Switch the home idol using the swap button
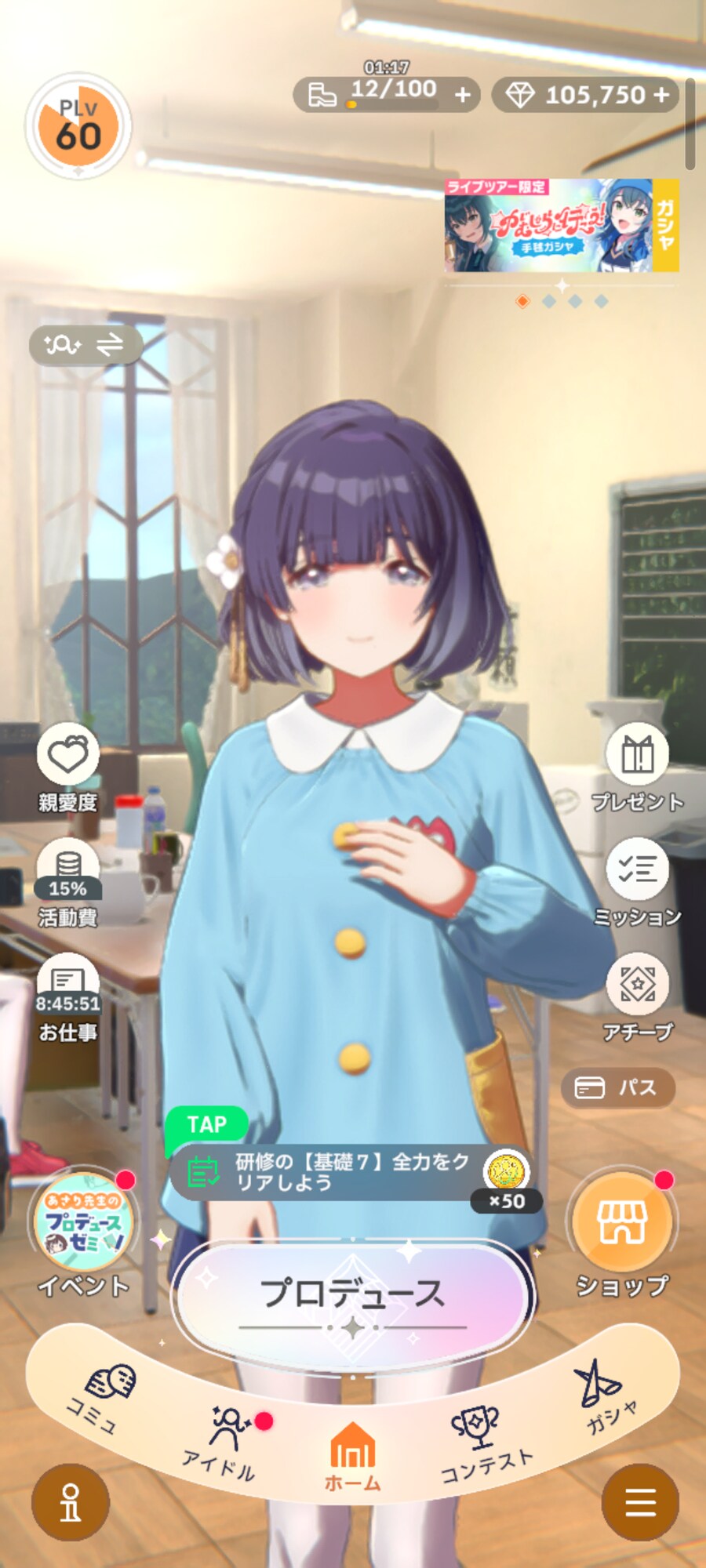 tap(86, 345)
